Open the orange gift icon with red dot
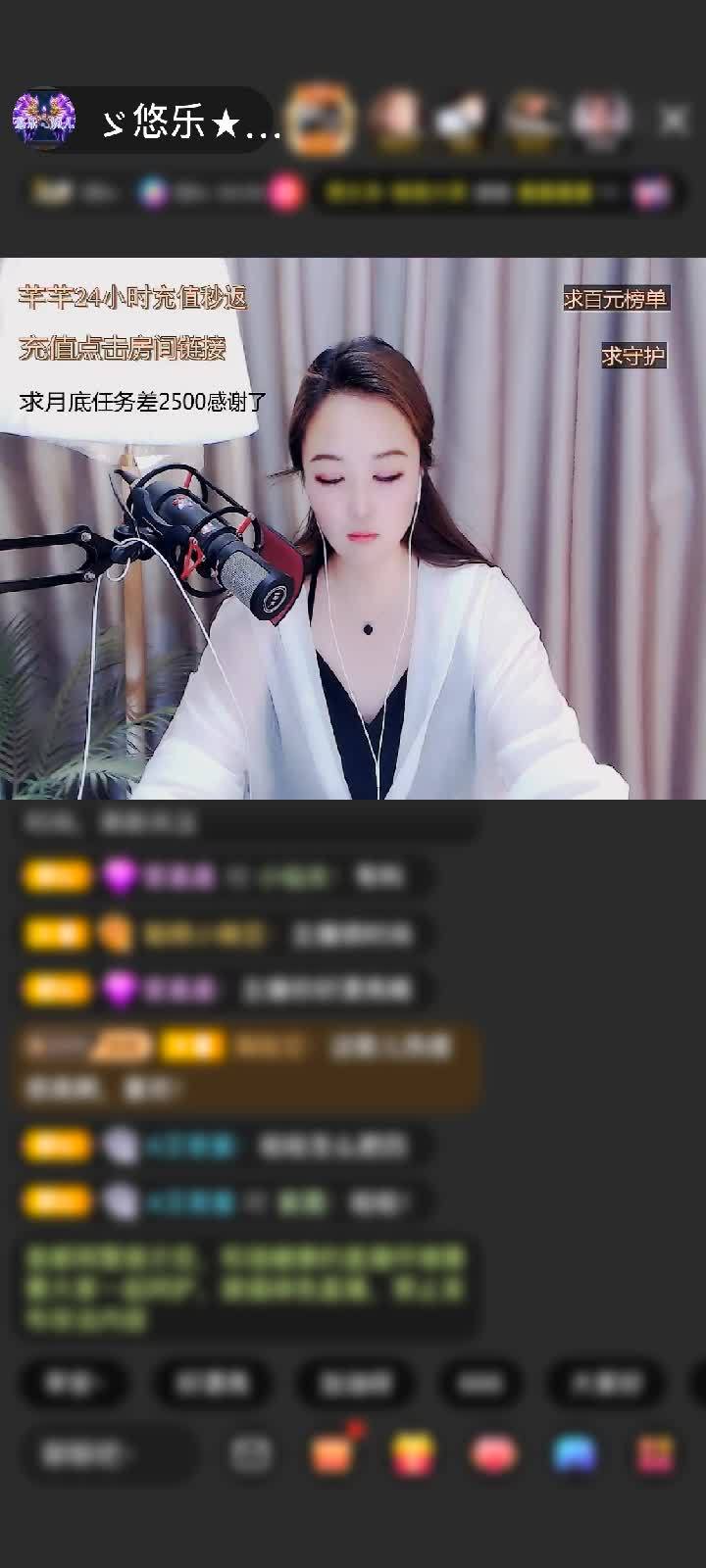The width and height of the screenshot is (706, 1568). [x=333, y=1454]
